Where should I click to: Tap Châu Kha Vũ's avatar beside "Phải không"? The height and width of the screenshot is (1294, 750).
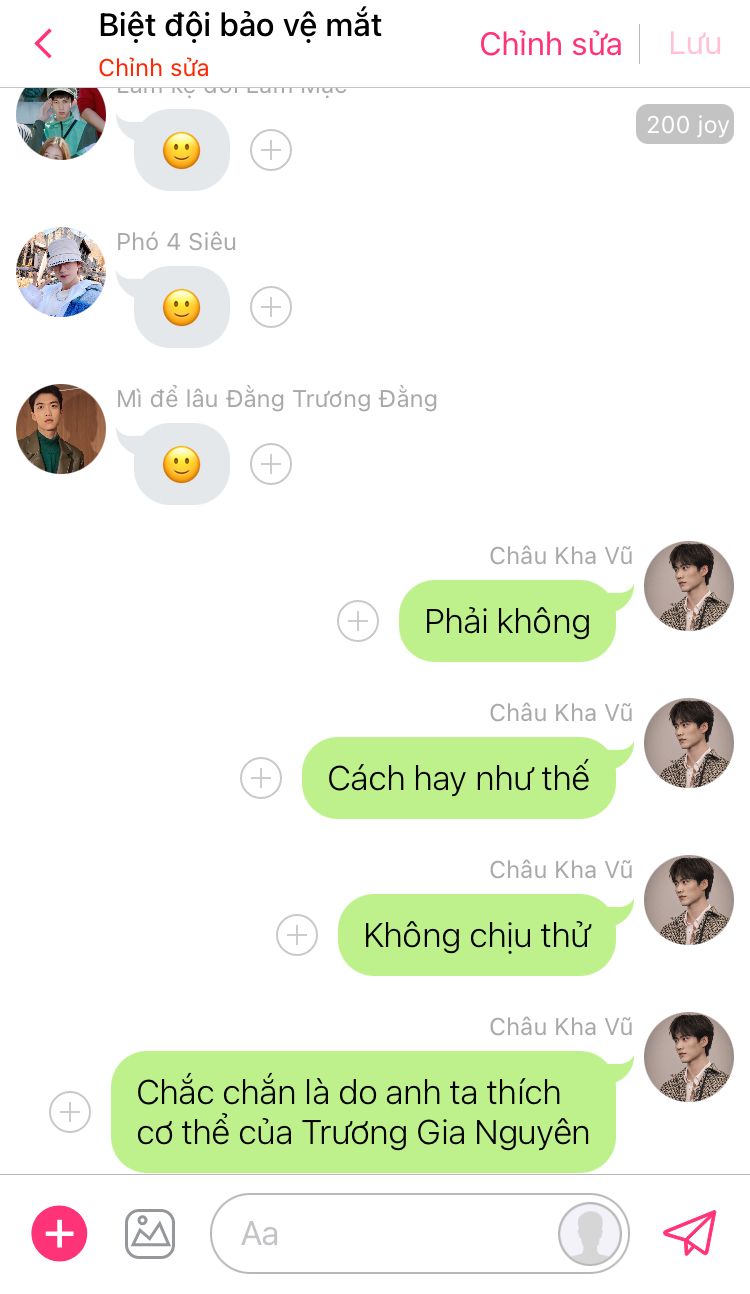tap(689, 586)
